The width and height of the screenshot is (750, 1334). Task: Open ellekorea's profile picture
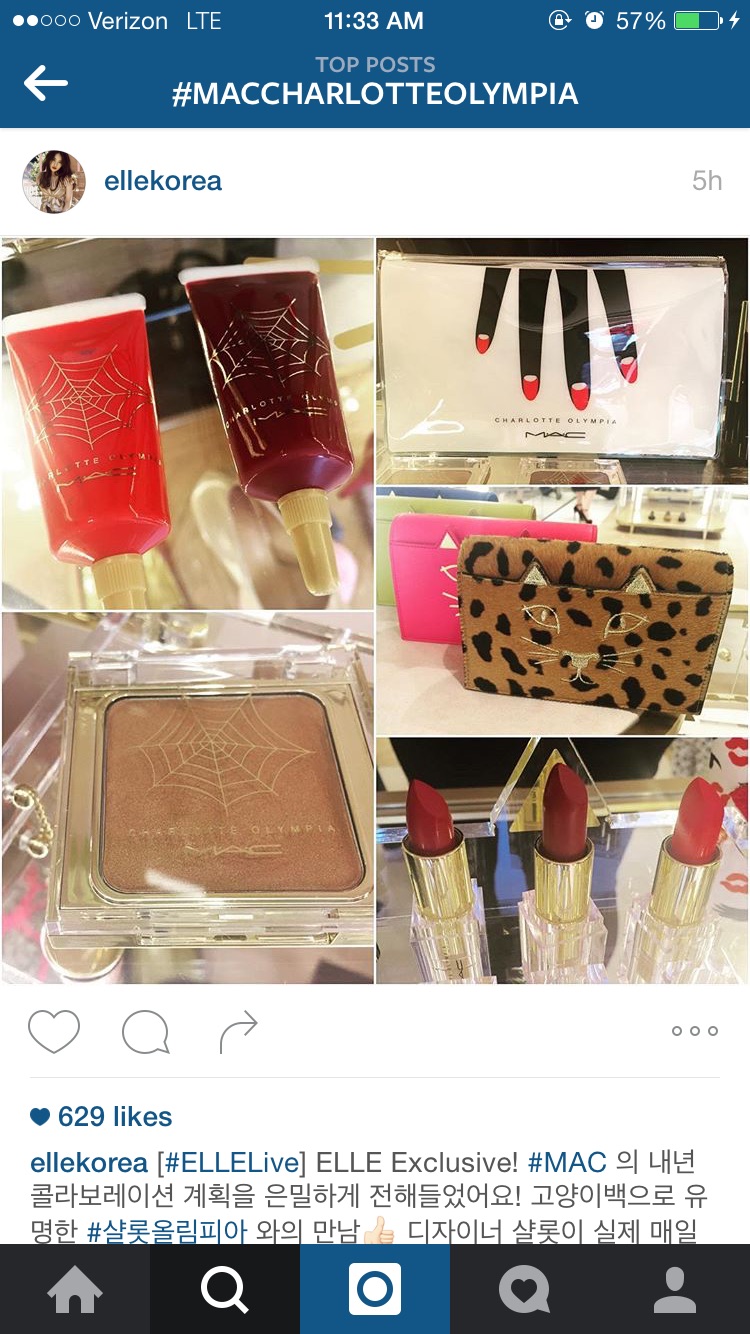tap(54, 182)
